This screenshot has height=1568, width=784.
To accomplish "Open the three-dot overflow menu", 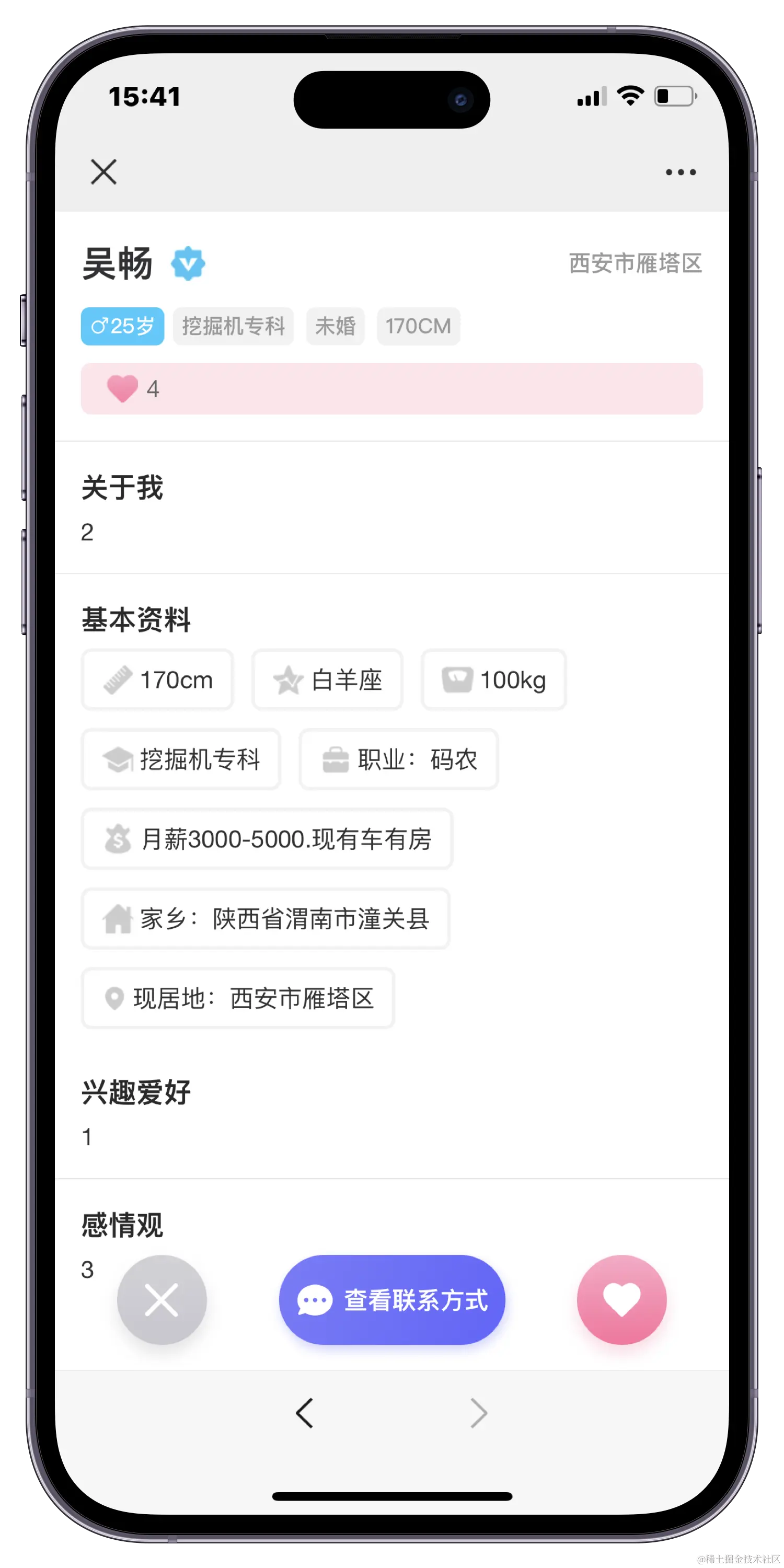I will coord(681,172).
